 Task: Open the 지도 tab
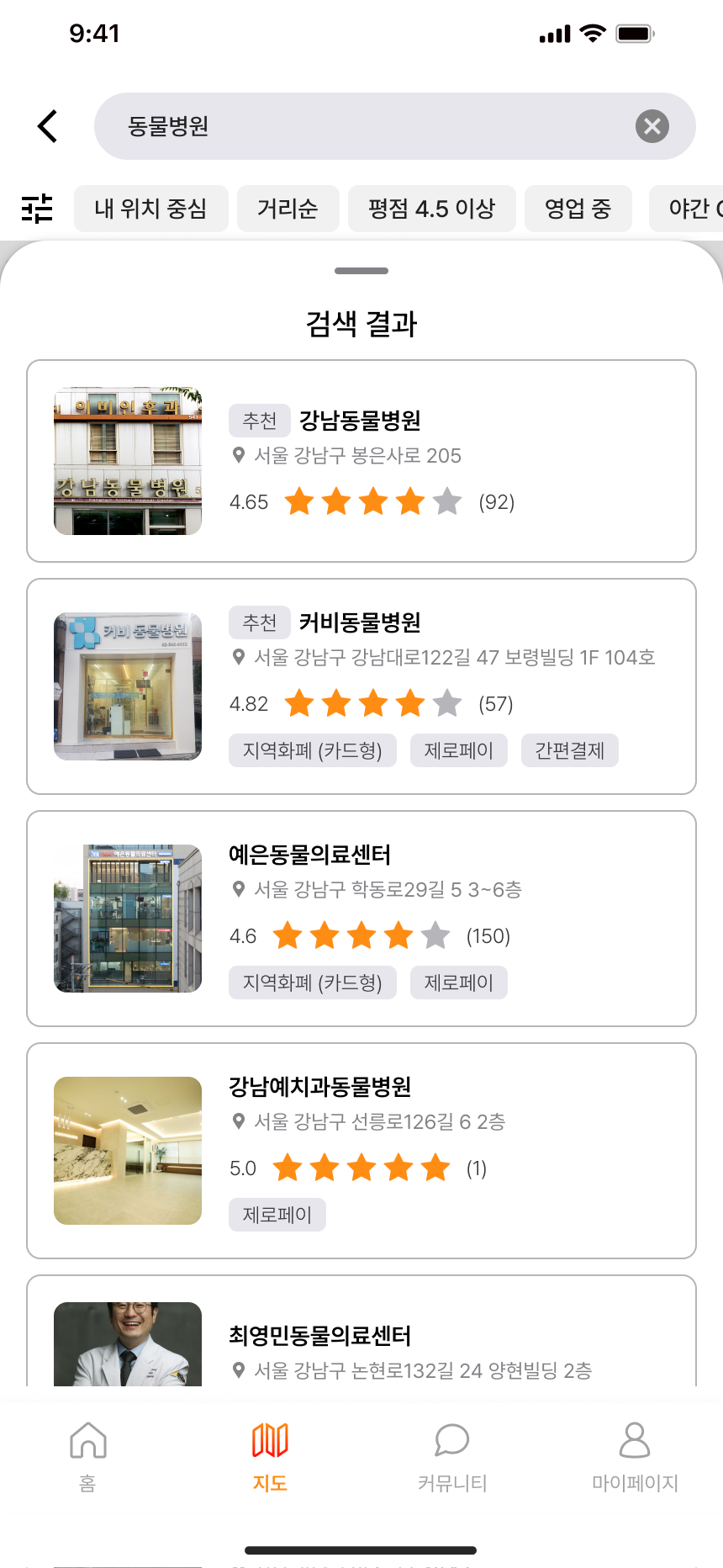coord(270,1456)
